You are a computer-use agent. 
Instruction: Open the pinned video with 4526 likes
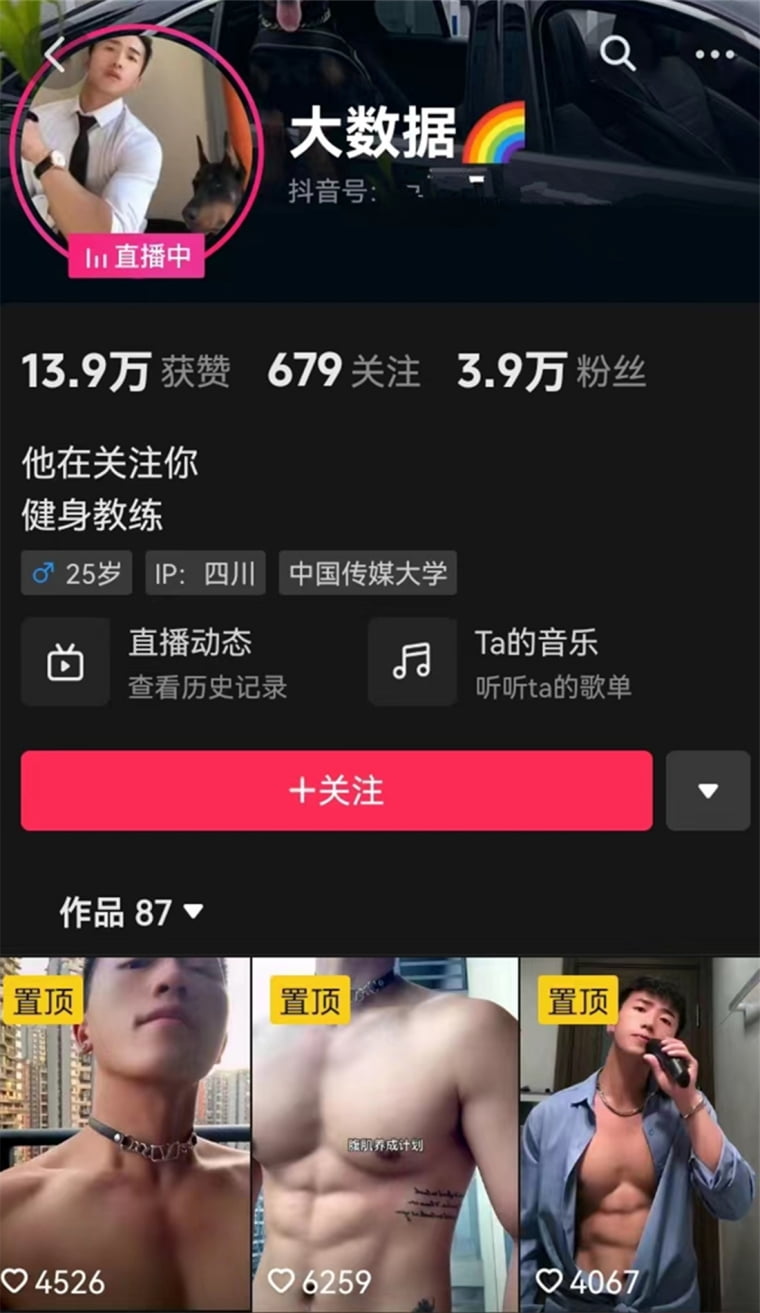click(125, 1130)
